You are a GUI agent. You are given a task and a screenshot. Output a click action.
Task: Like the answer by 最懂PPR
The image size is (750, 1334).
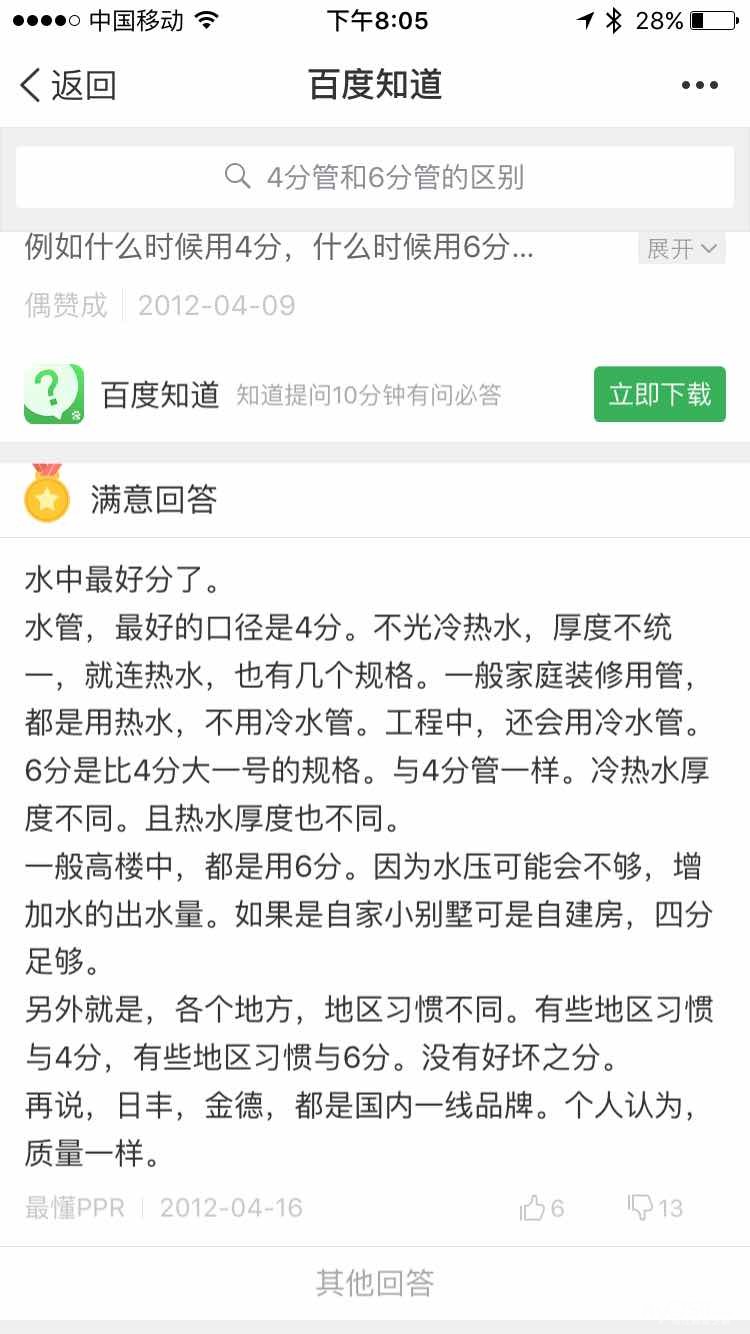tap(542, 1208)
